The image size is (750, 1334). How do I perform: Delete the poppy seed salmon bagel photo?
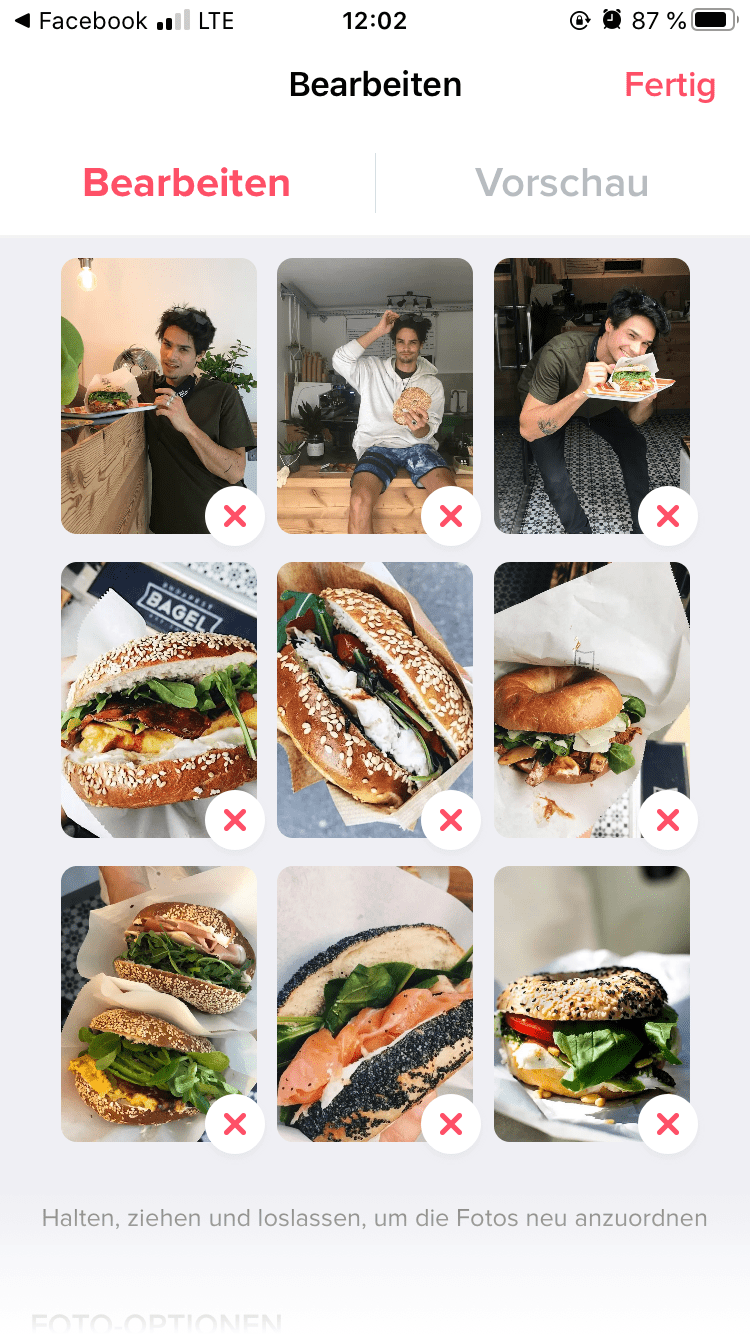point(450,1124)
